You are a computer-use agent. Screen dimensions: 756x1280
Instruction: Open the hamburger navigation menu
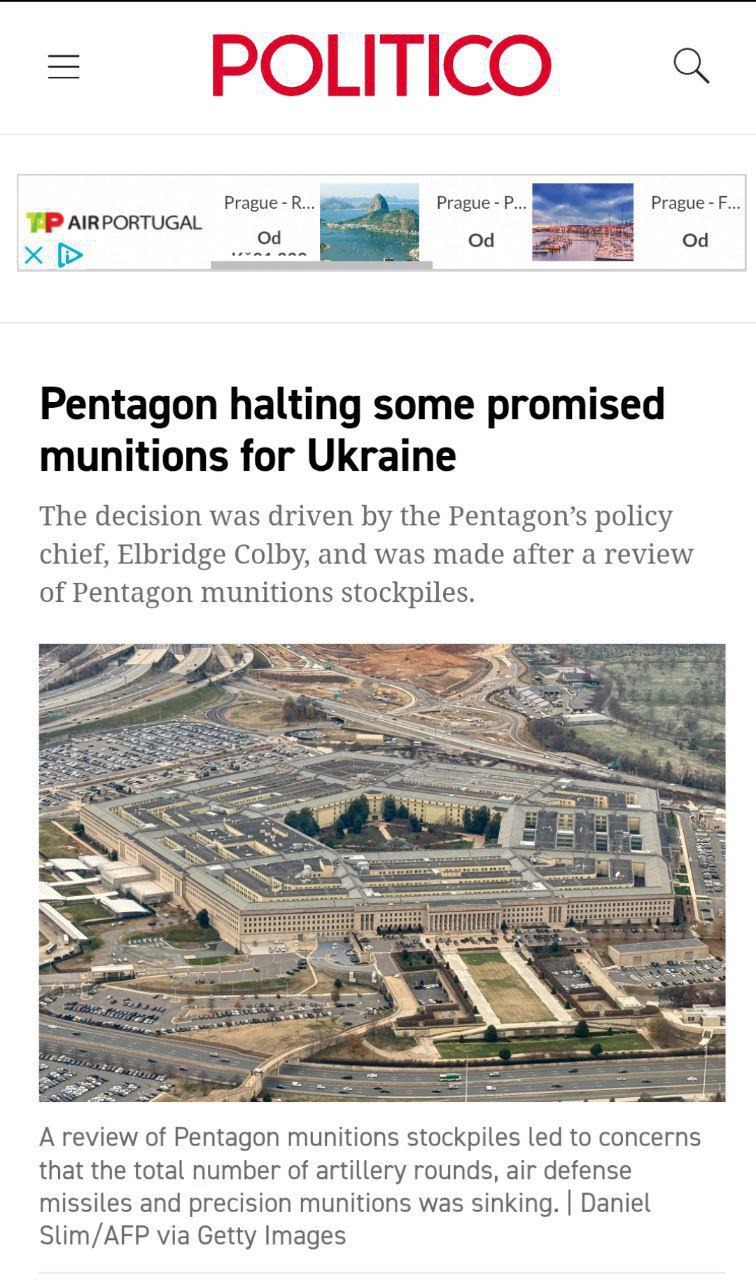tap(63, 67)
